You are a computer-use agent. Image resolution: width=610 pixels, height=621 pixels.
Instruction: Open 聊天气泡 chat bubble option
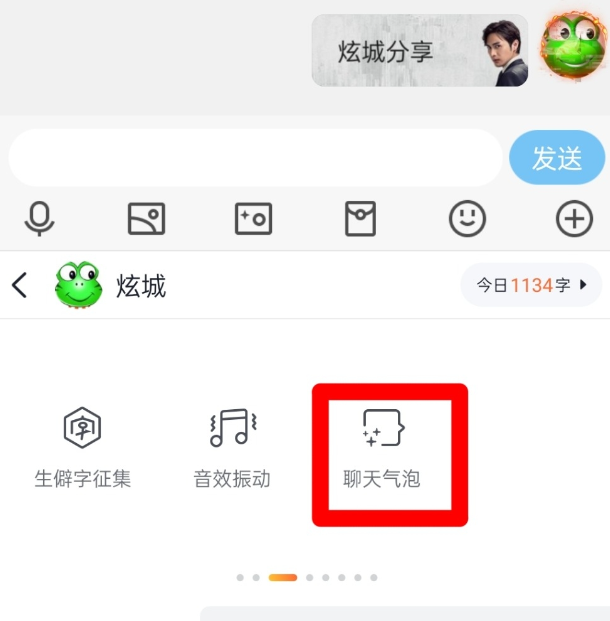coord(389,450)
